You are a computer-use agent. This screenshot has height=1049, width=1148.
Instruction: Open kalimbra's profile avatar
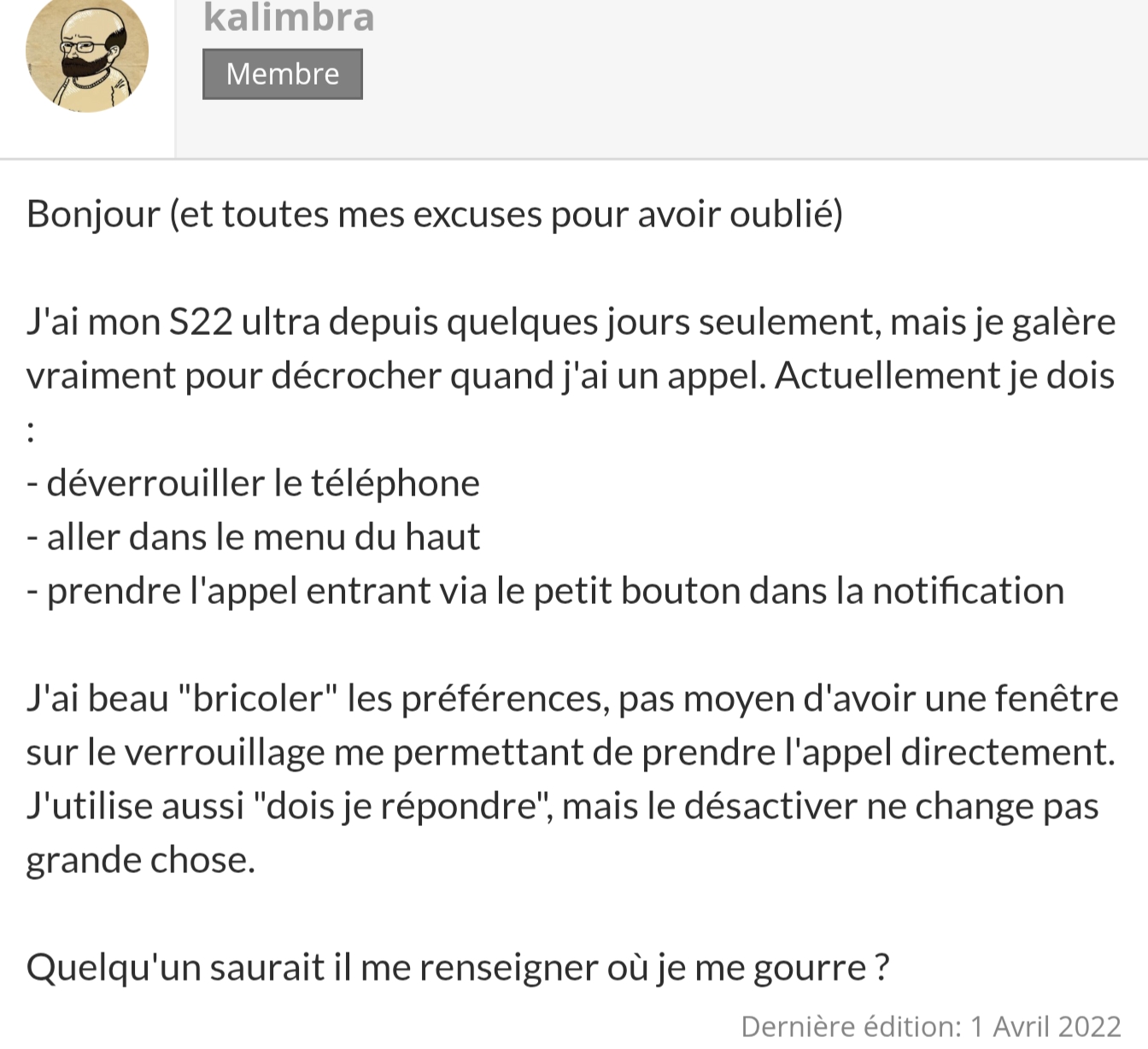coord(87,53)
